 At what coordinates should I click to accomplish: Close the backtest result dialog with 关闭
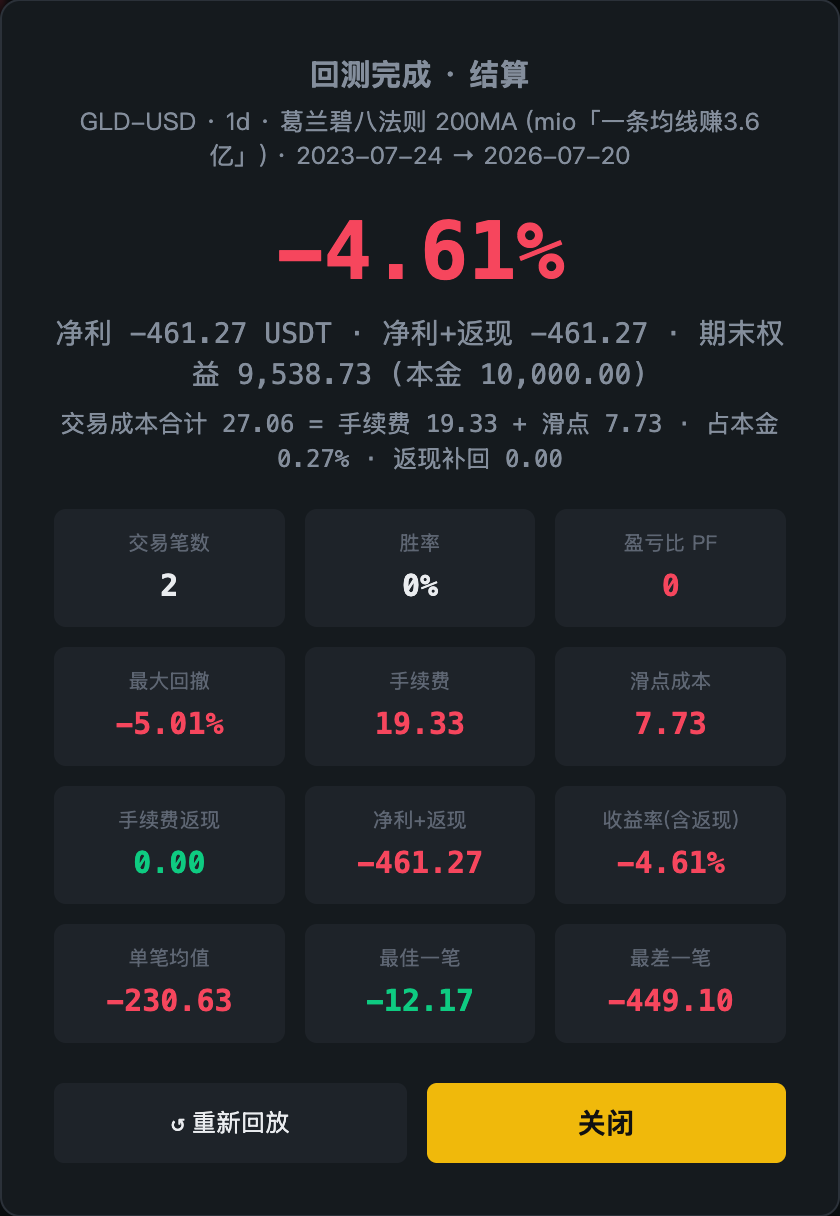[606, 1123]
